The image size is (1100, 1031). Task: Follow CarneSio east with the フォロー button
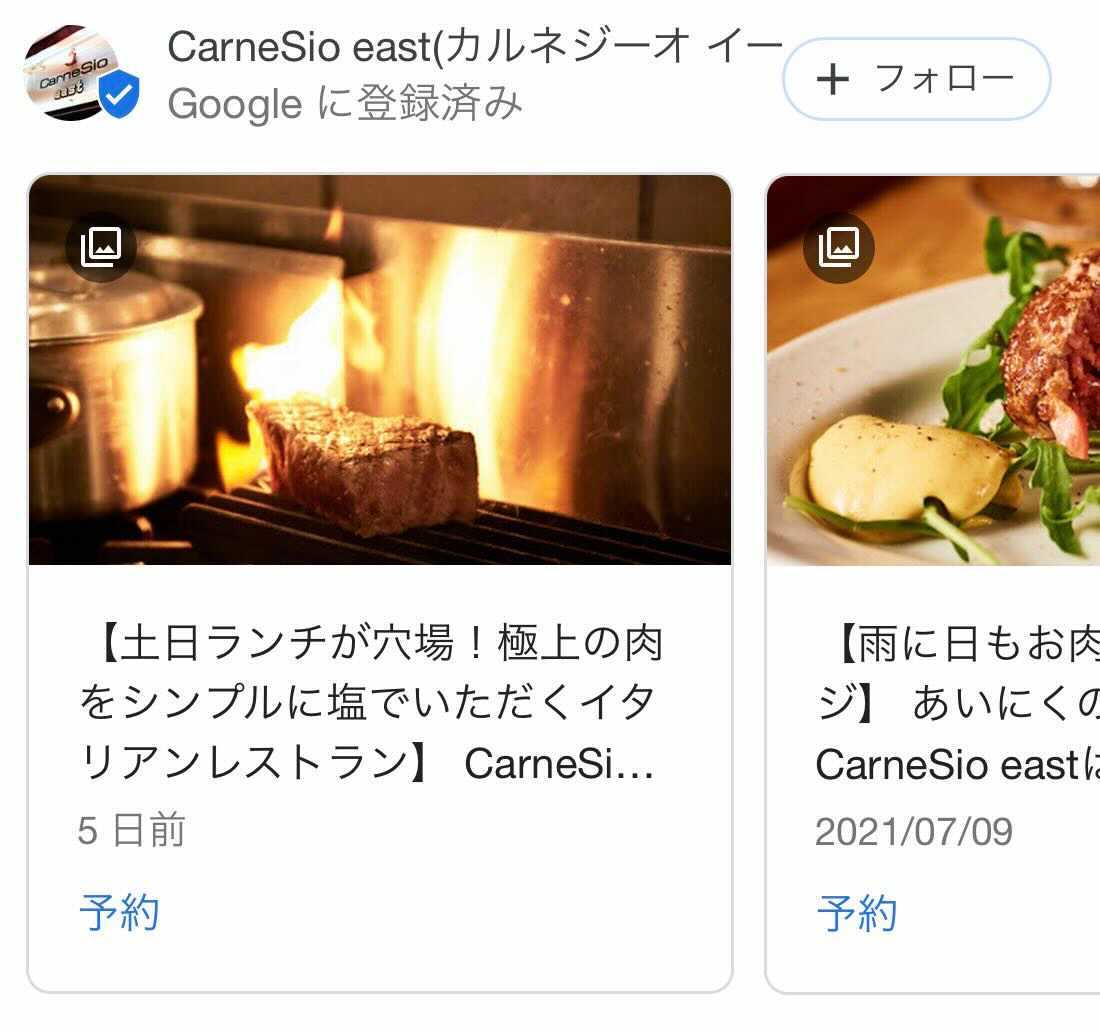tap(916, 79)
